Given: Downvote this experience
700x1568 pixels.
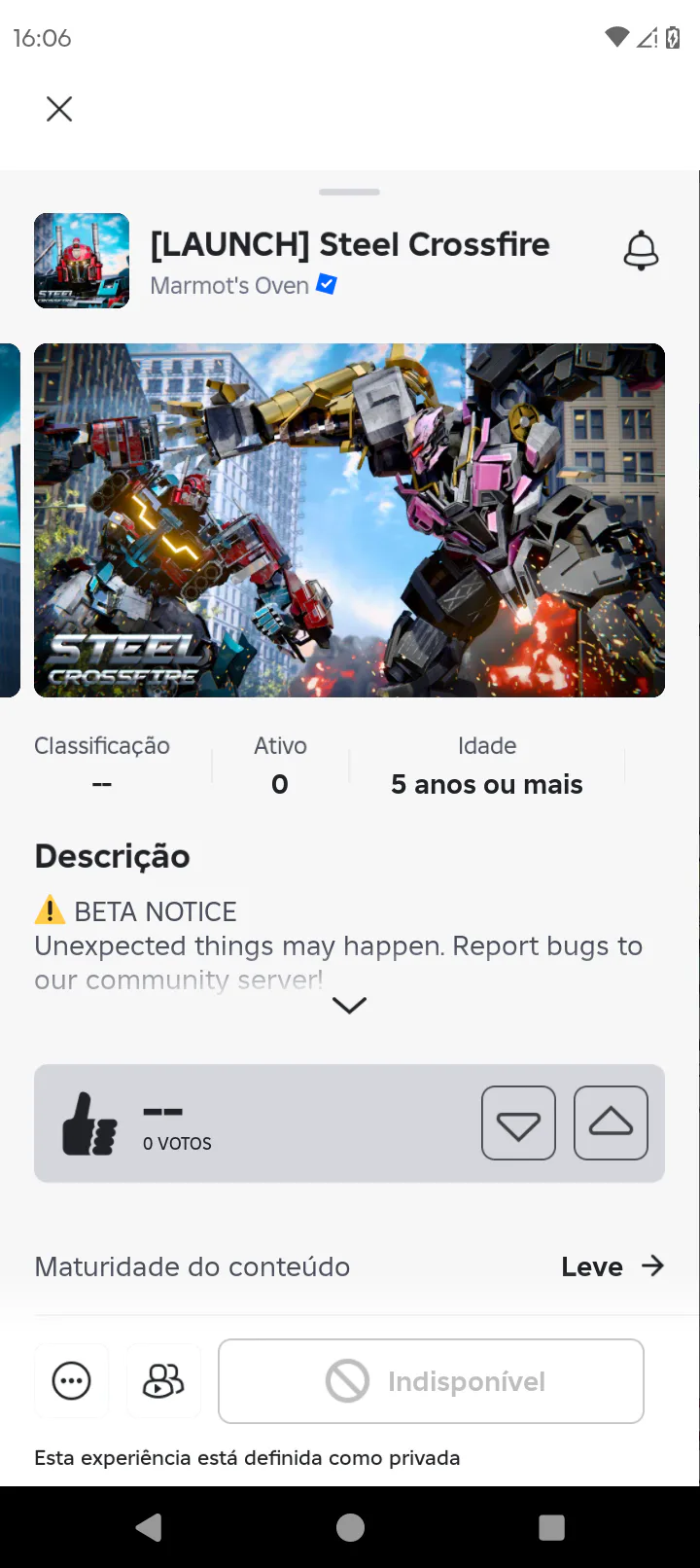Looking at the screenshot, I should [518, 1123].
